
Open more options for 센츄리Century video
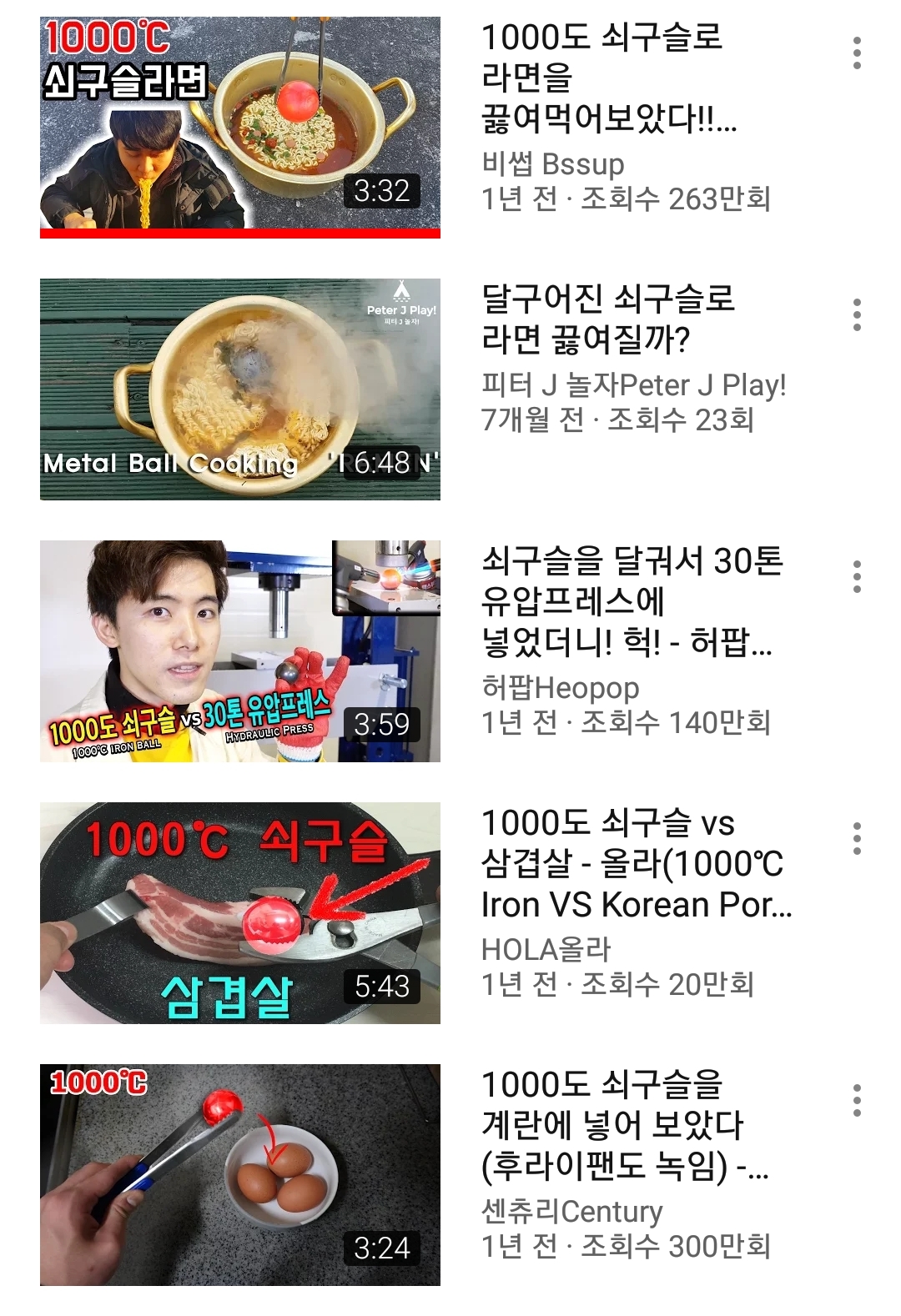[857, 1101]
